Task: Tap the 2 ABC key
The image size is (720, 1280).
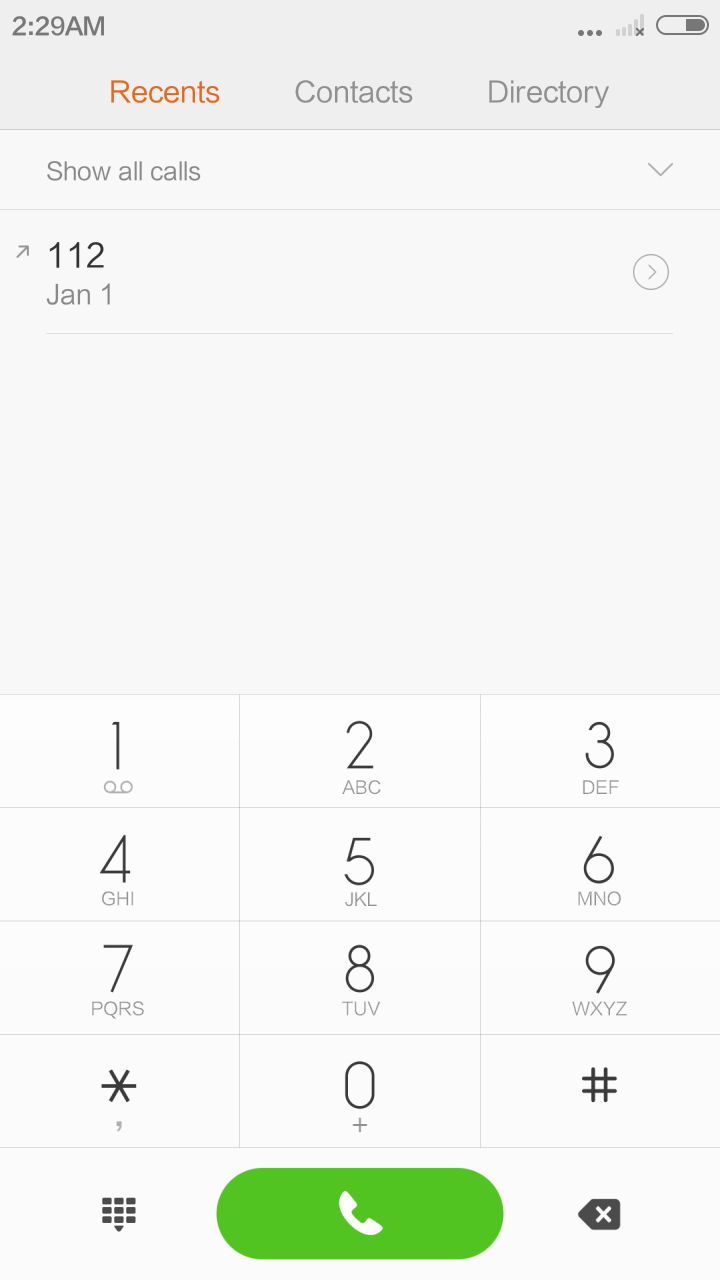Action: point(360,752)
